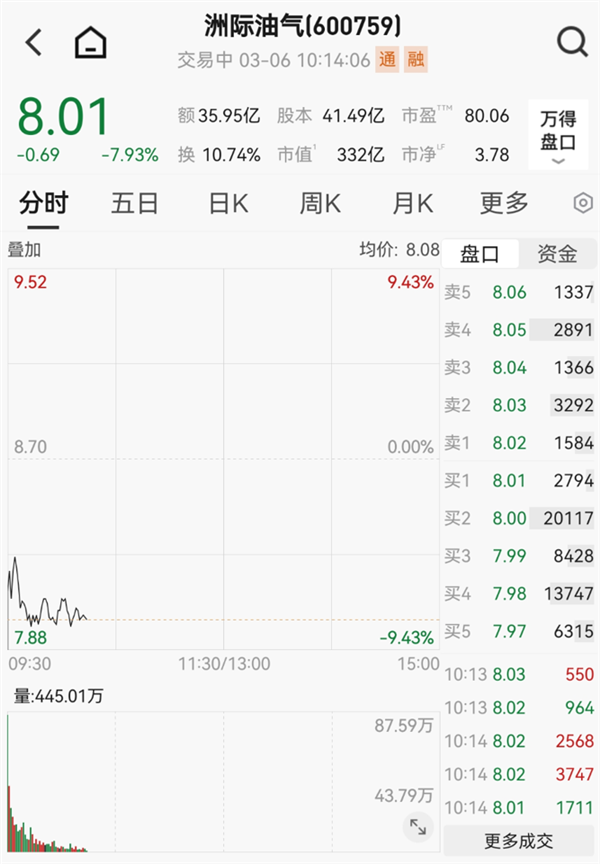Switch to the 分时 chart tab

[x=44, y=203]
